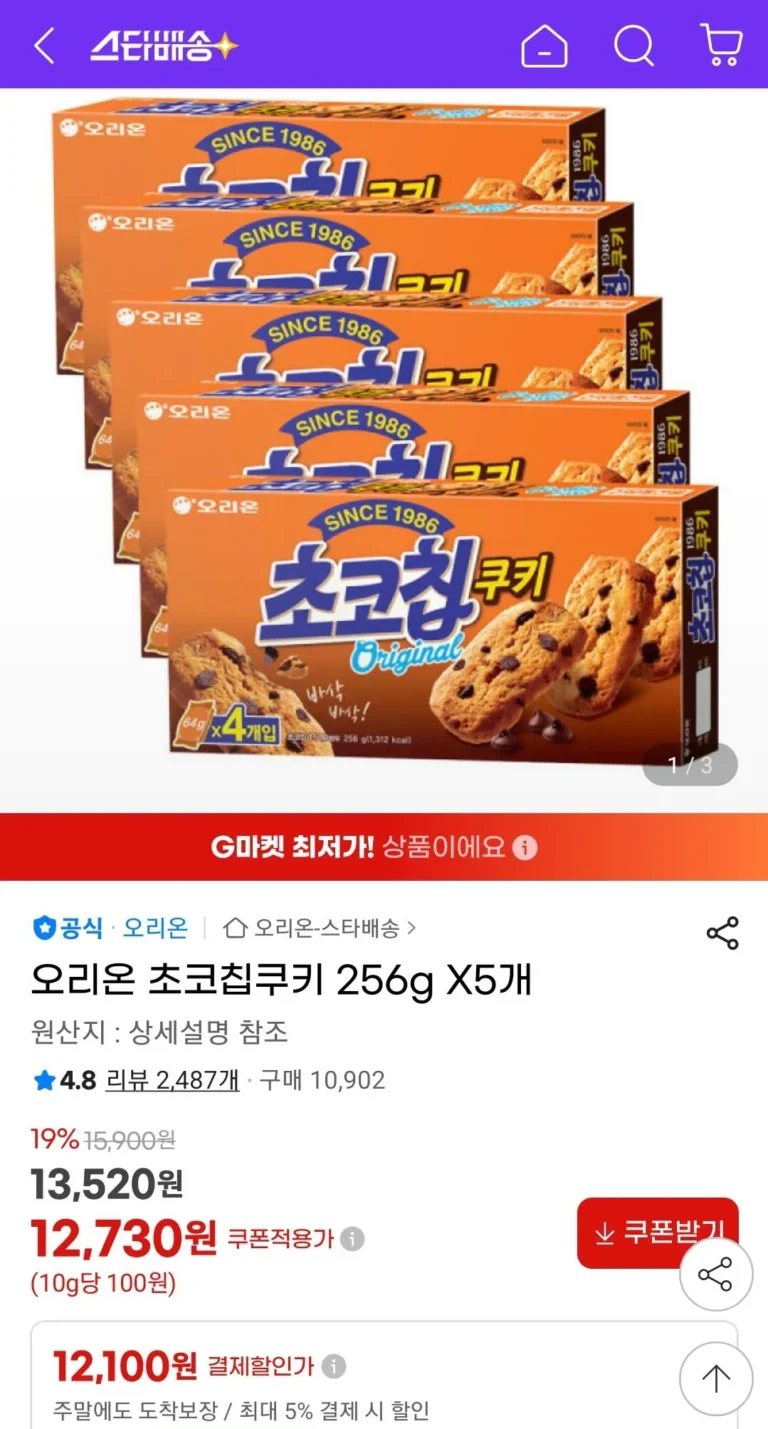Share product via icon beside store name
This screenshot has height=1429, width=768.
[x=722, y=933]
